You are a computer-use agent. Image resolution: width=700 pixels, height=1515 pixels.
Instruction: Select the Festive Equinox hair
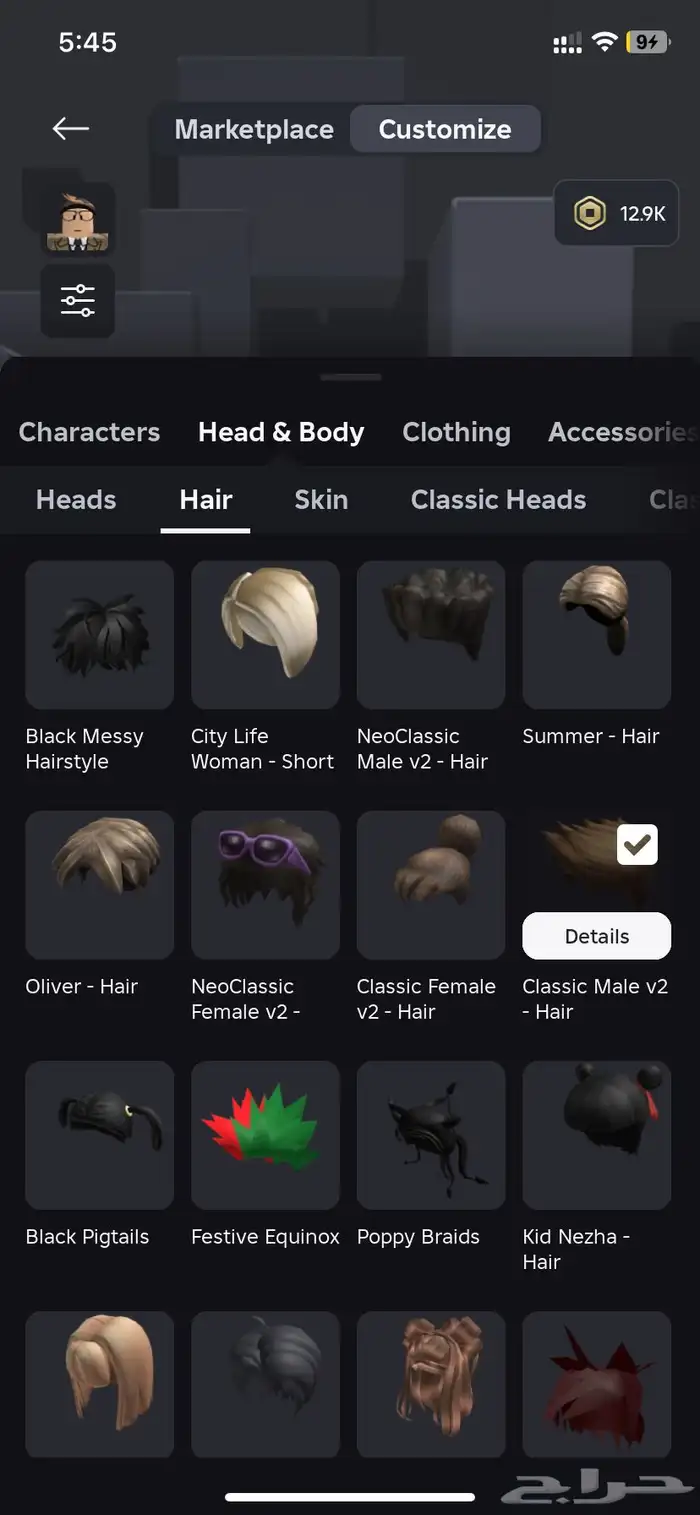(265, 1135)
